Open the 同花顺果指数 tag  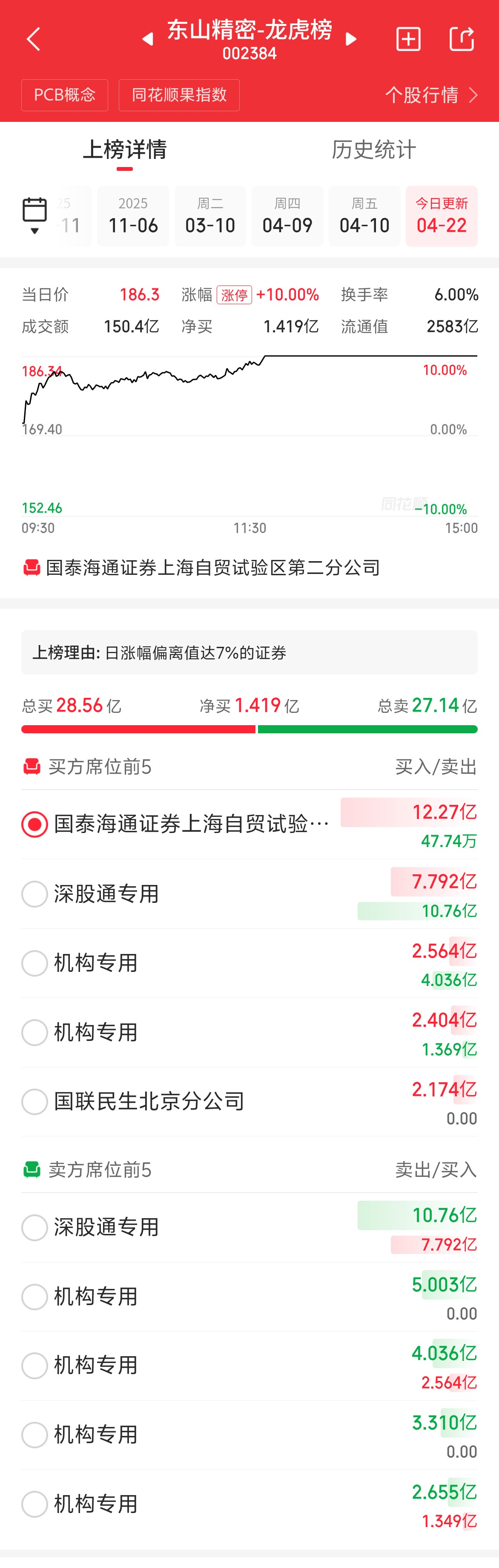click(179, 95)
